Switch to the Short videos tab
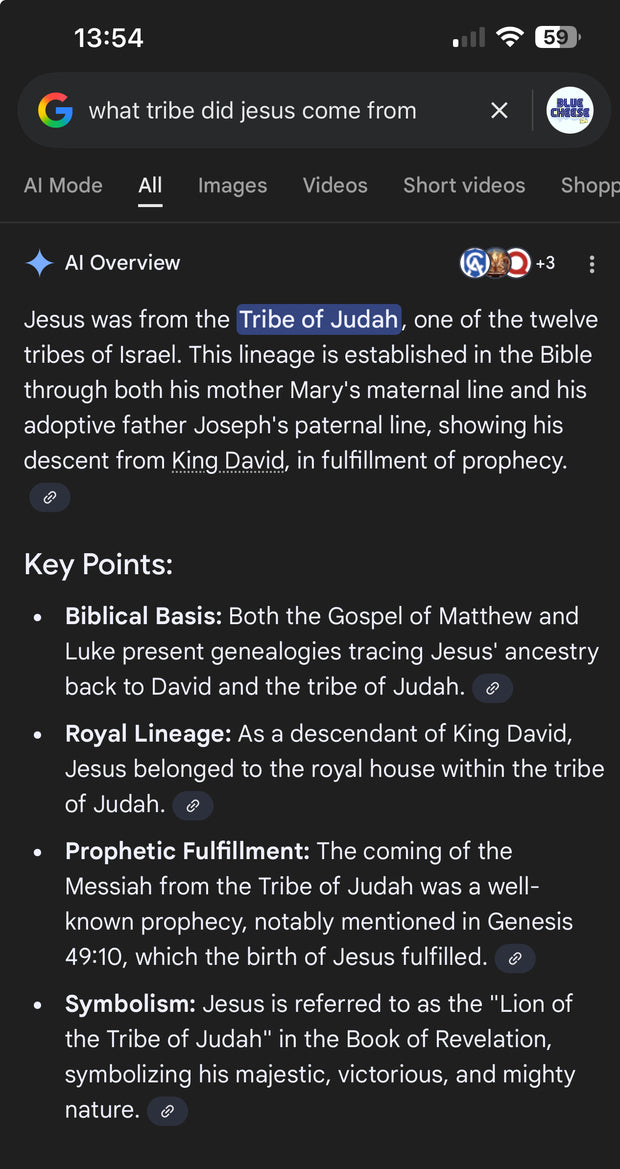This screenshot has height=1169, width=620. [464, 185]
